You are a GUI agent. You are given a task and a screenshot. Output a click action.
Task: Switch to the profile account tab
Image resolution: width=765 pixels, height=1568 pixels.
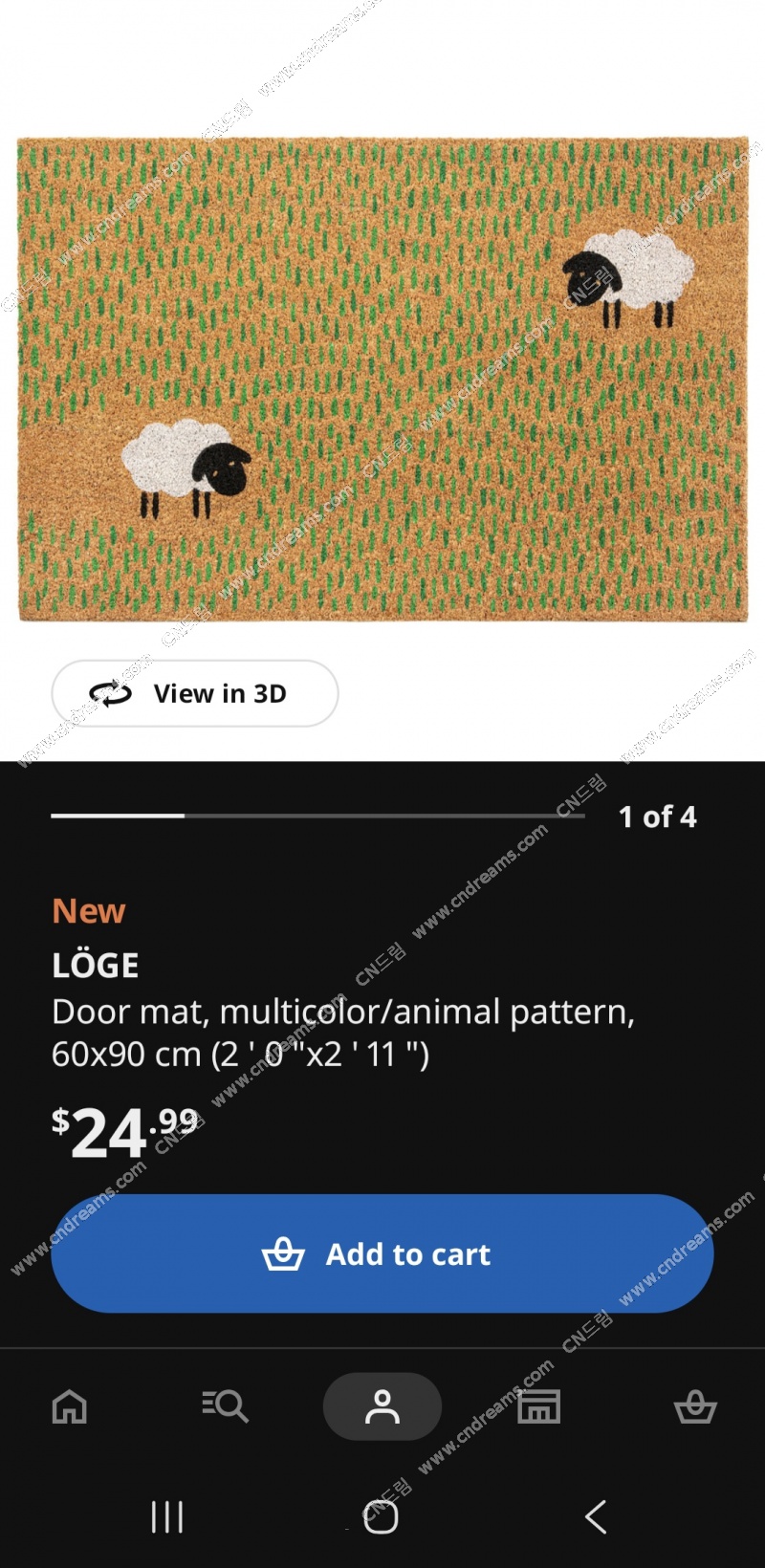click(x=382, y=1406)
